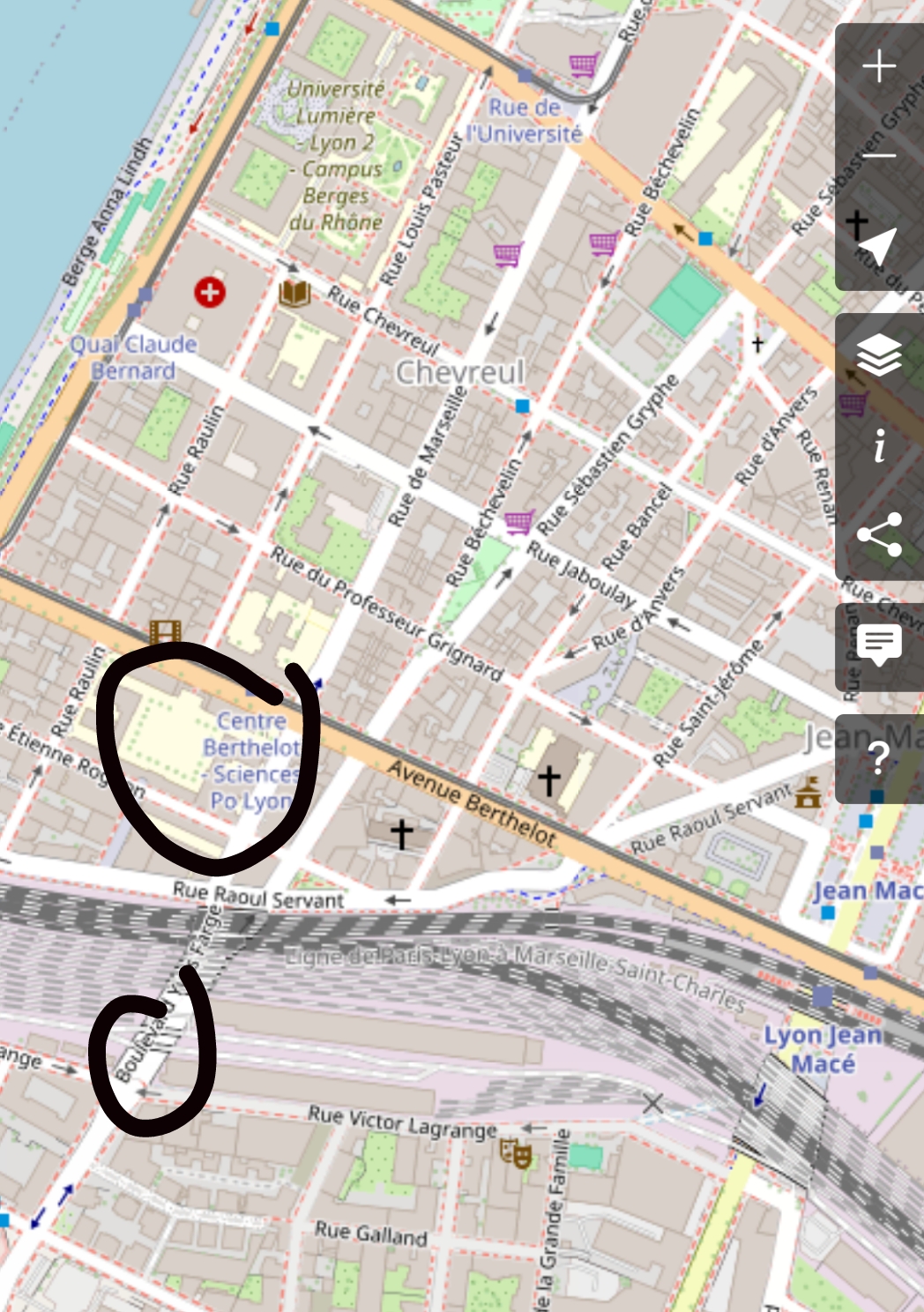Viewport: 924px width, 1312px height.
Task: Show my current location
Action: pos(878,246)
